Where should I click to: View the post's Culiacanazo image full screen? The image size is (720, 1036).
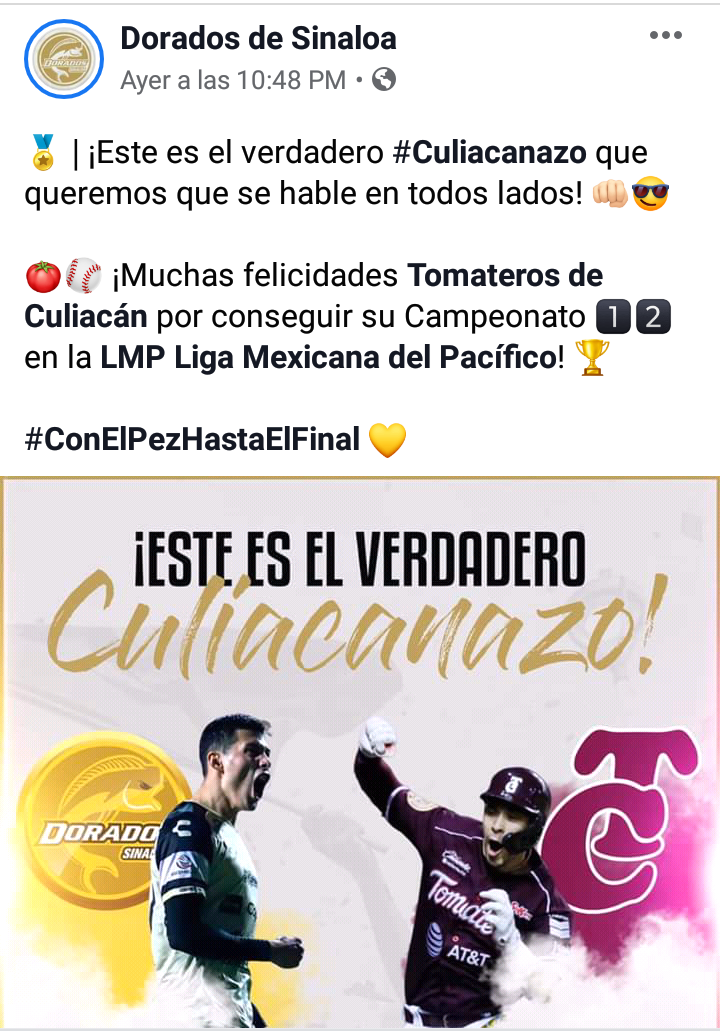coord(360,750)
